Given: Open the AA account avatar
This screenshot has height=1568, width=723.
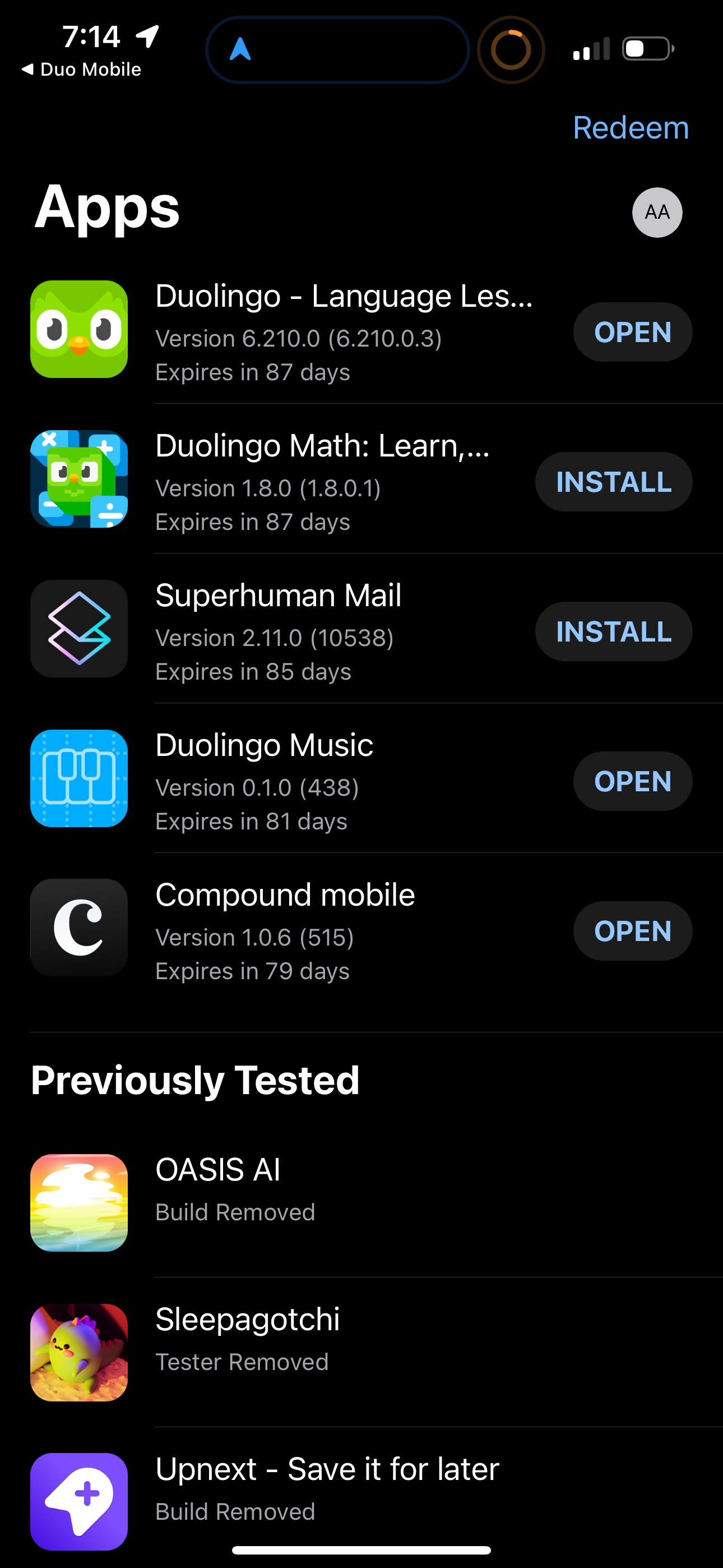Looking at the screenshot, I should tap(657, 213).
